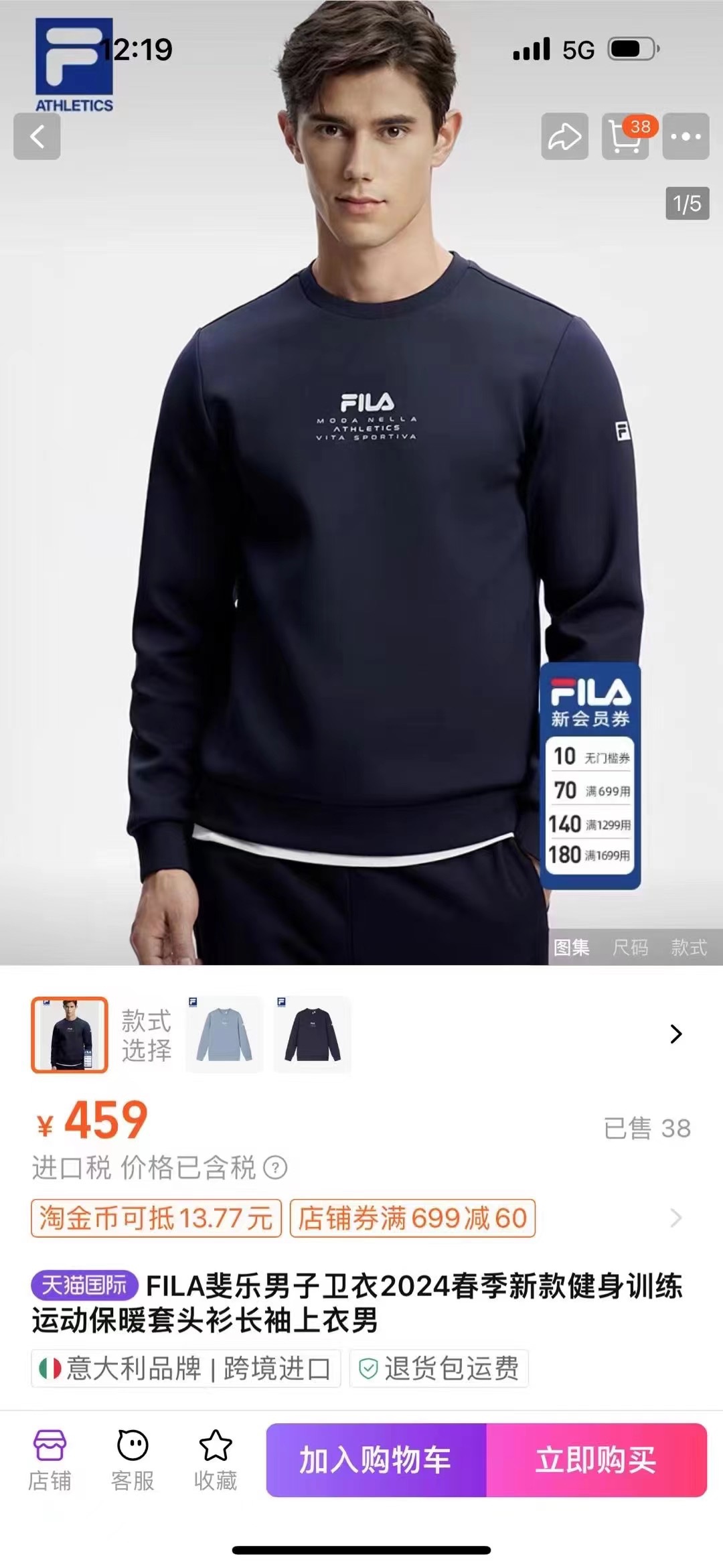Screen dimensions: 723x1568
Task: Open the 店铺 store page
Action: point(50,1461)
